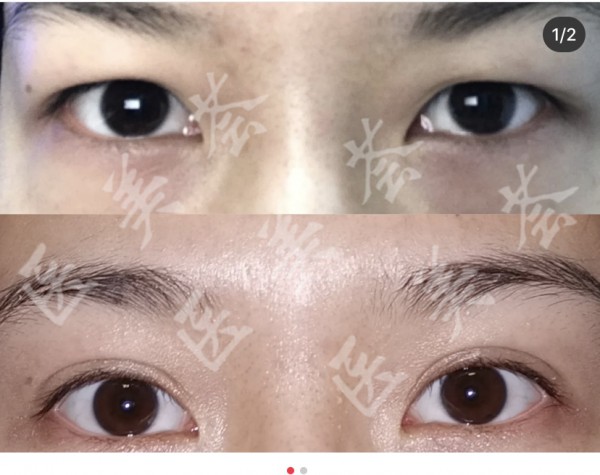Jump to the second image page dot
Viewport: 600px width, 475px height.
(x=304, y=469)
